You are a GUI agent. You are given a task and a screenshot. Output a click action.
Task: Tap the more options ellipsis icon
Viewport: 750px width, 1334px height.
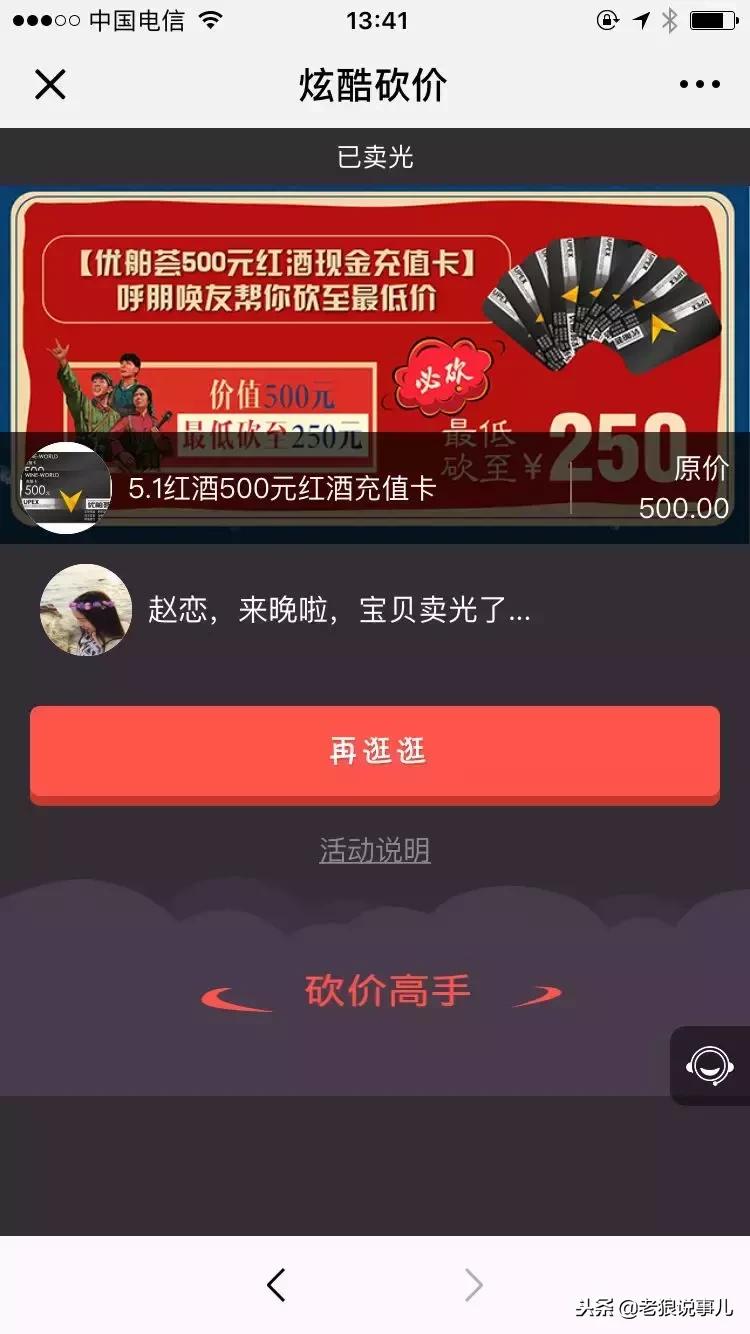tap(699, 84)
